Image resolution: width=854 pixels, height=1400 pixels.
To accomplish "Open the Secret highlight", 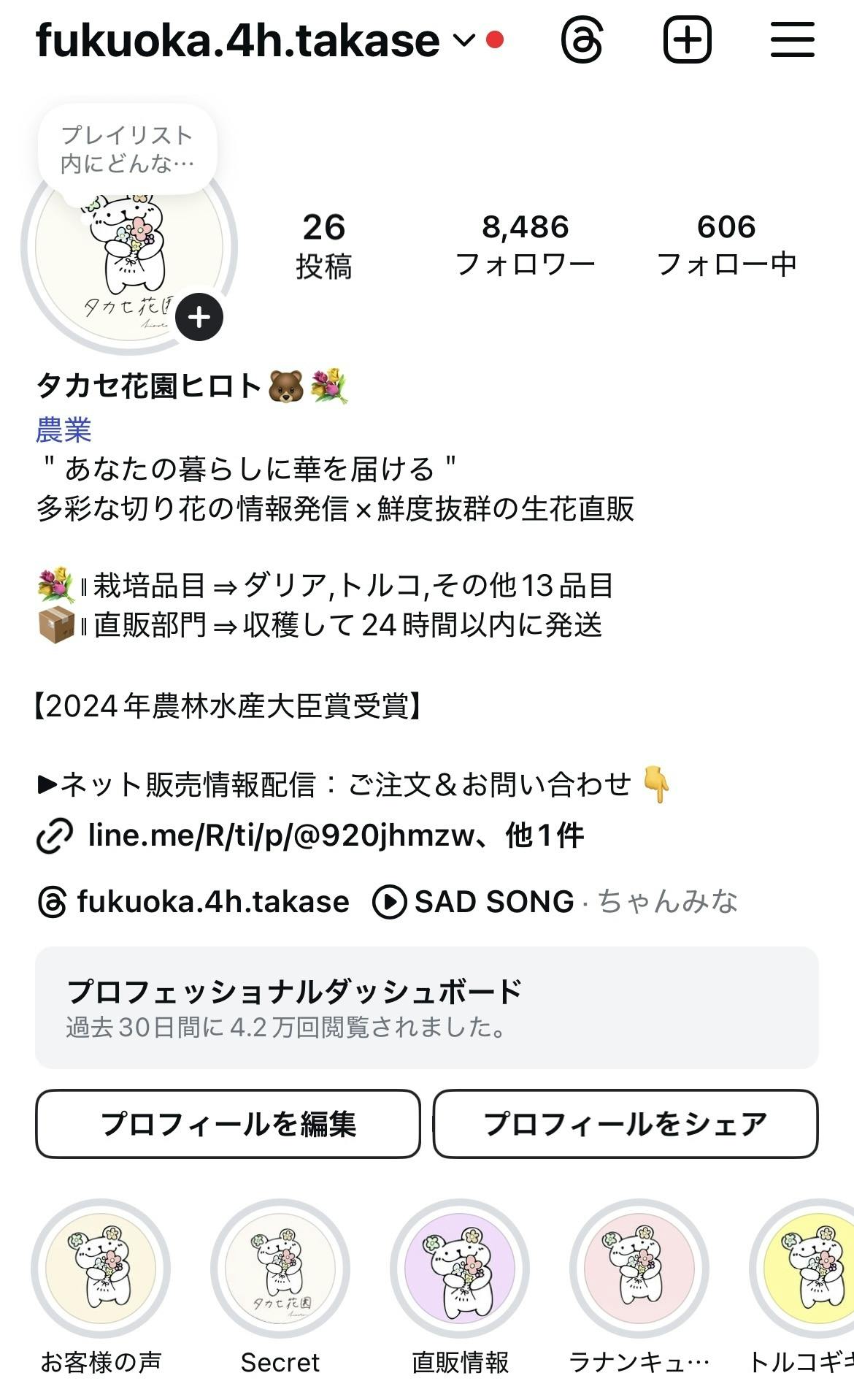I will (280, 1269).
